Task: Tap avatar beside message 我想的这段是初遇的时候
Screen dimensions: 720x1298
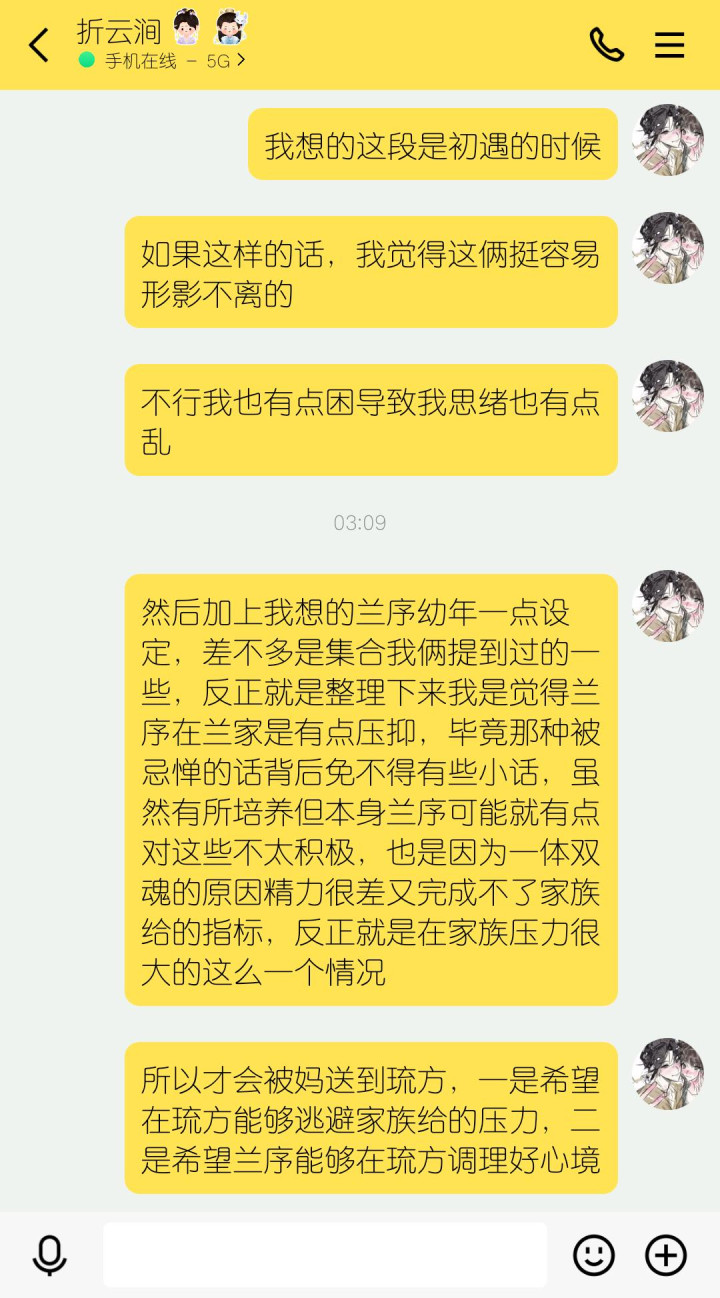Action: click(x=668, y=140)
